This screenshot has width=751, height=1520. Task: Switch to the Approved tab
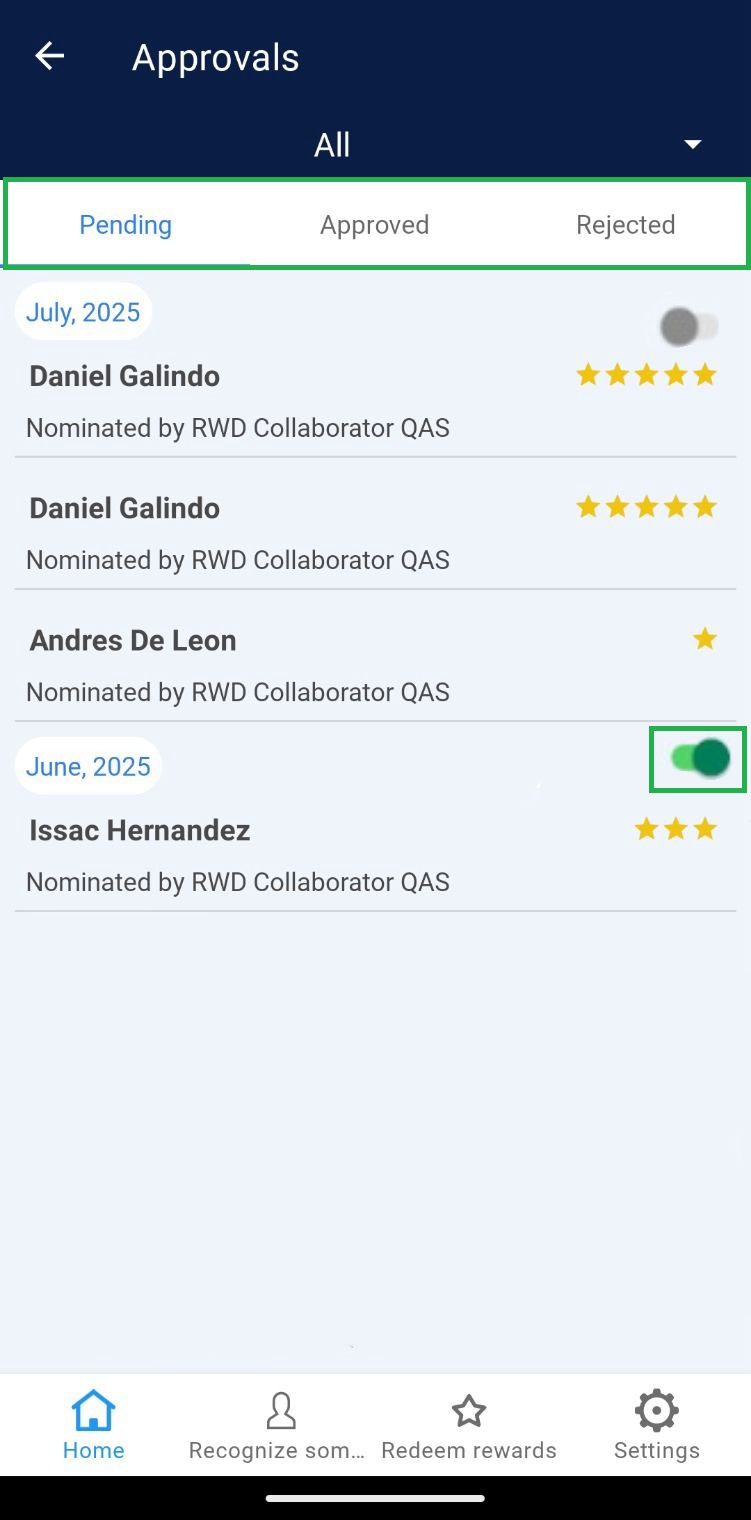(374, 225)
